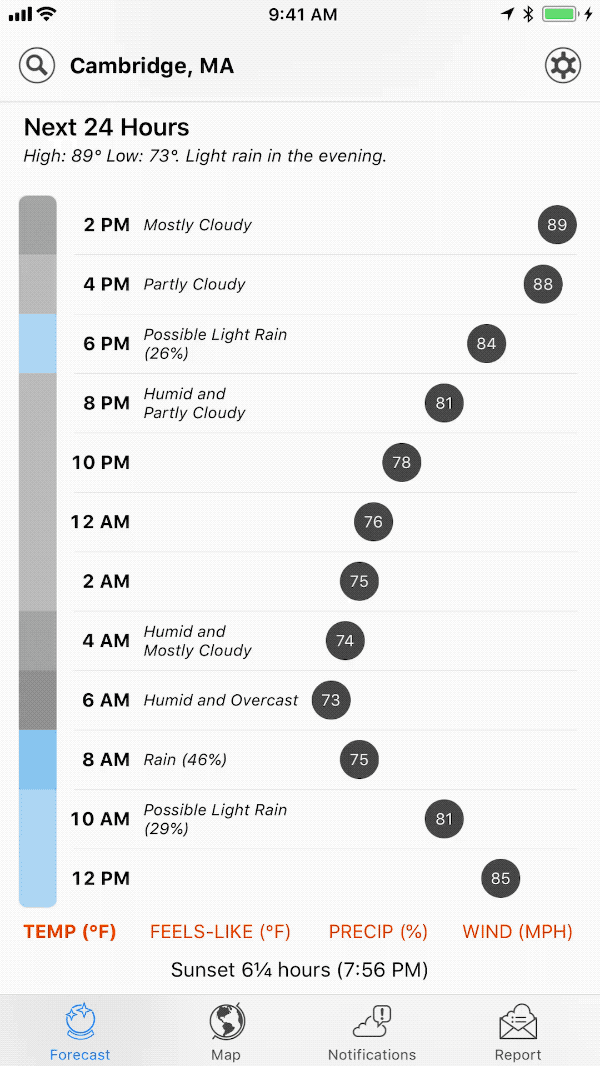The image size is (600, 1066).
Task: Open the Notifications tab
Action: [372, 1032]
